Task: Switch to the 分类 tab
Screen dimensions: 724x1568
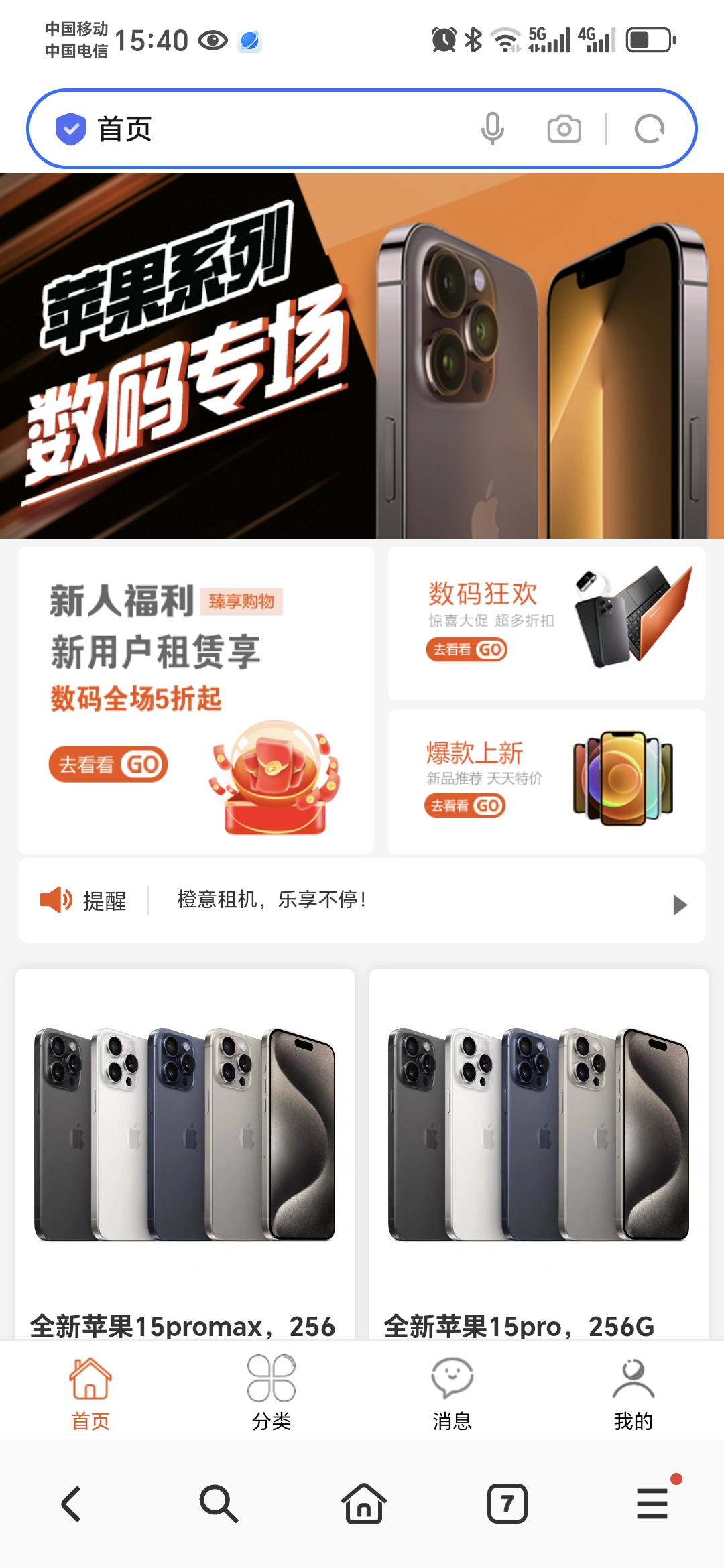Action: 271,1392
